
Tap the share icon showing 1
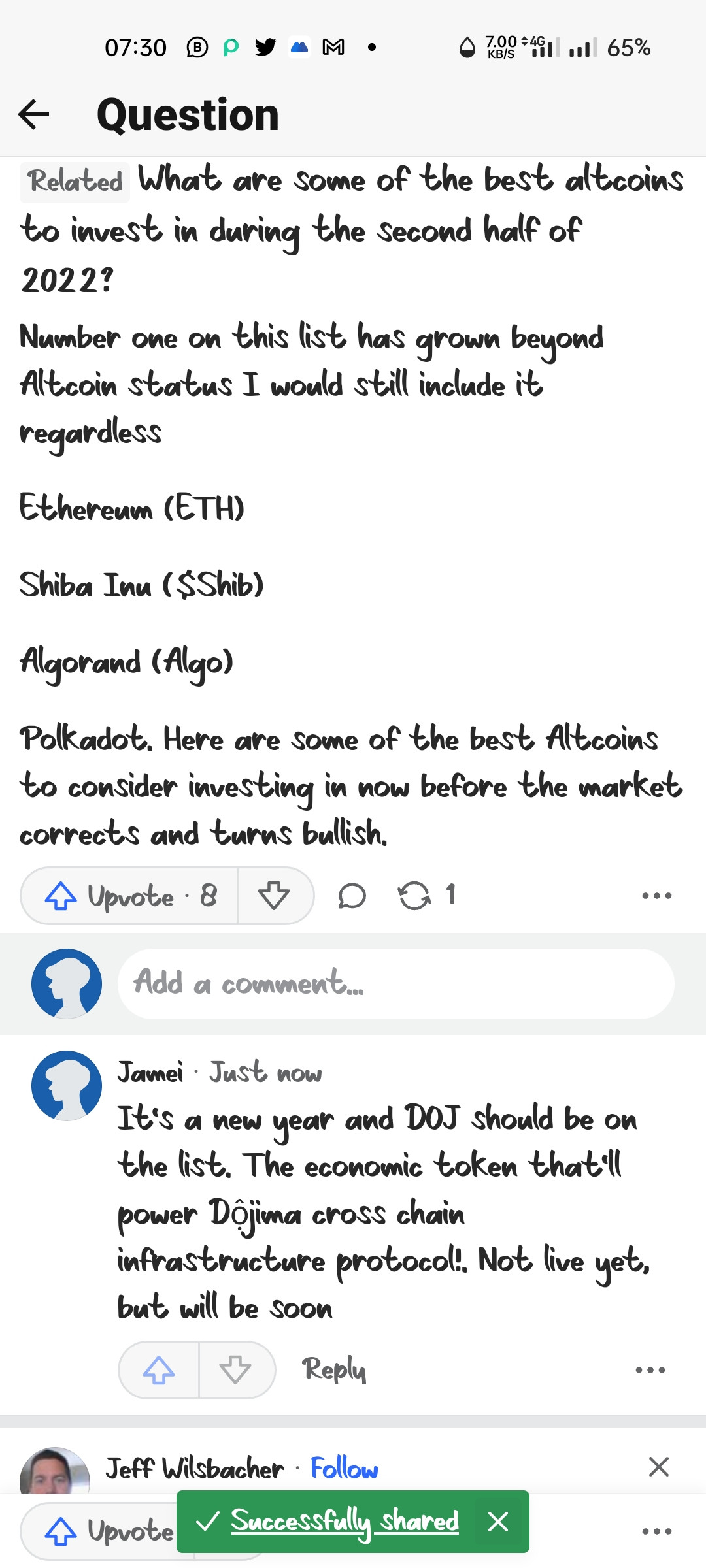point(426,896)
